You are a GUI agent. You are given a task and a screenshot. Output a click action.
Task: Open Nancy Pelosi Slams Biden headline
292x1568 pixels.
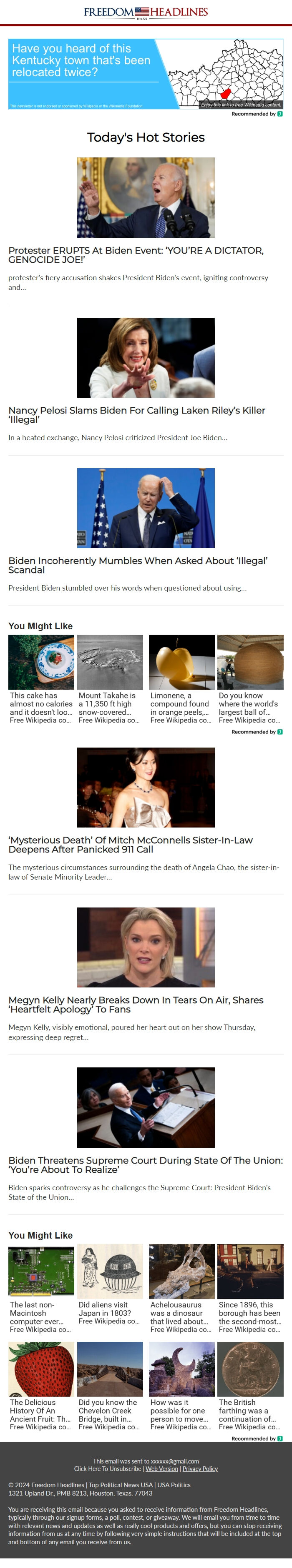pyautogui.click(x=136, y=414)
